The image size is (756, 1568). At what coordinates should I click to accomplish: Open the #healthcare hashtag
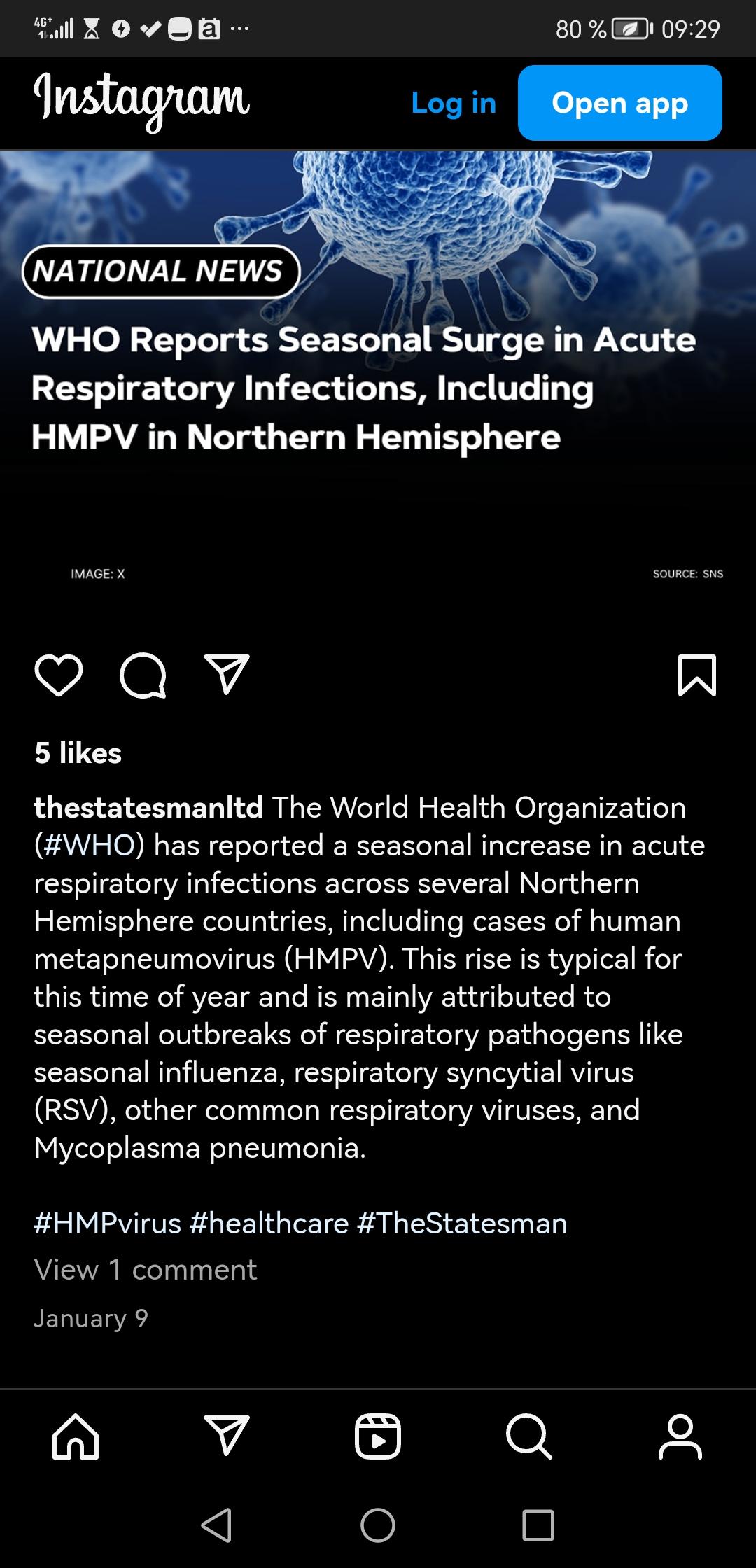point(269,1223)
